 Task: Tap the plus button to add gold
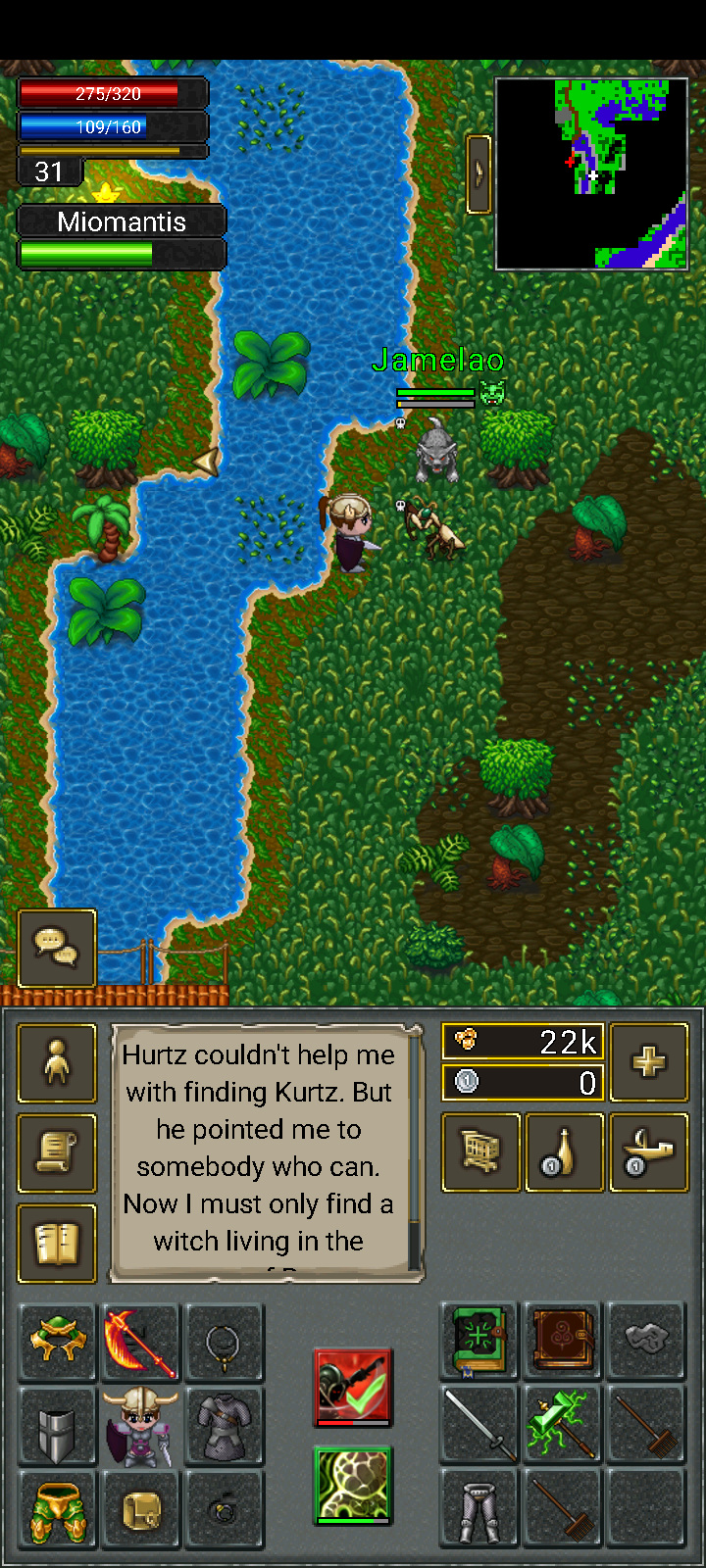pyautogui.click(x=648, y=1062)
